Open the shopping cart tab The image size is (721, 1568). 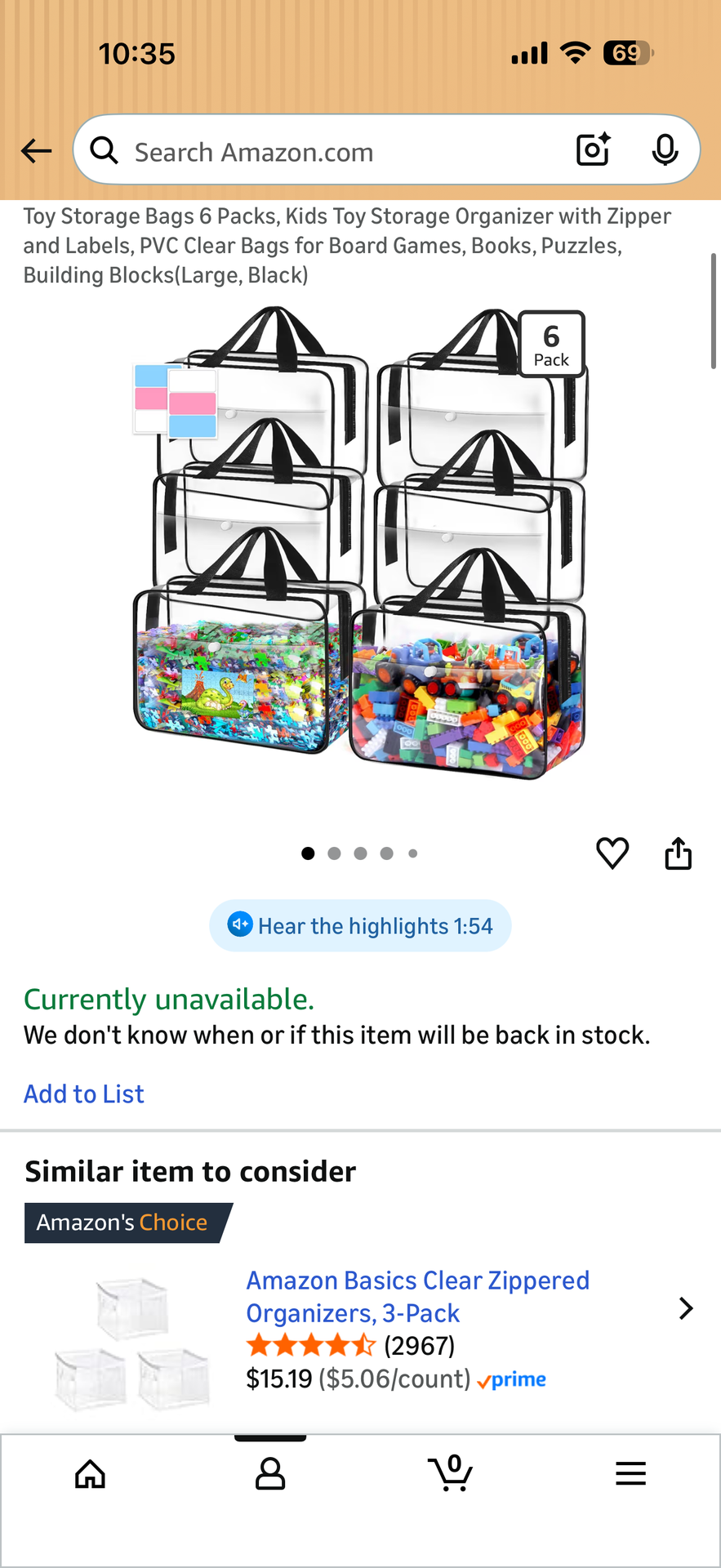(450, 1474)
